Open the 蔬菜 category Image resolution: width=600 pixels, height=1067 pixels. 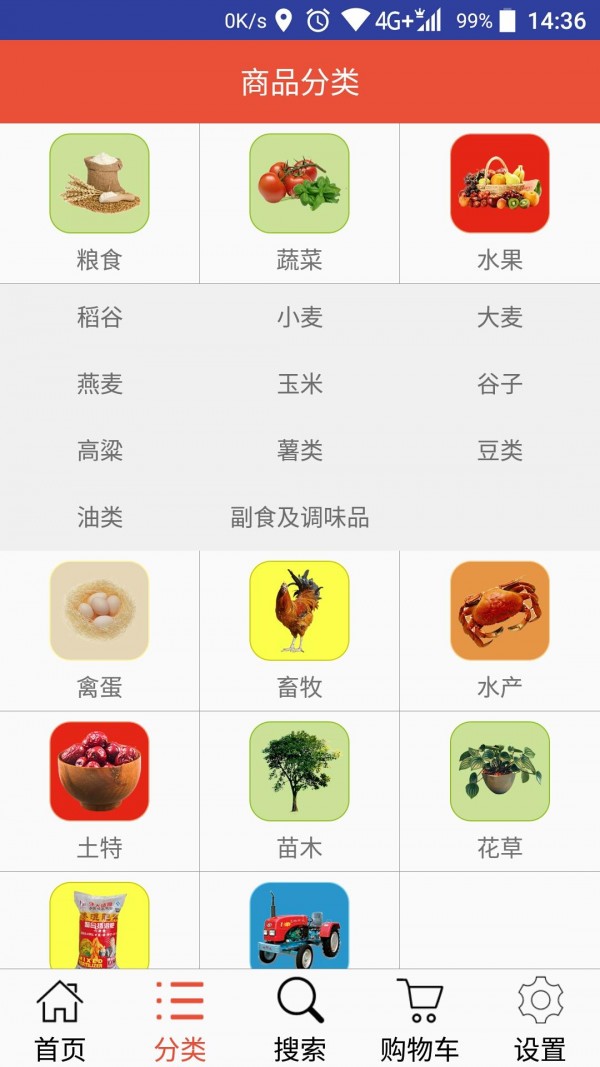click(300, 201)
